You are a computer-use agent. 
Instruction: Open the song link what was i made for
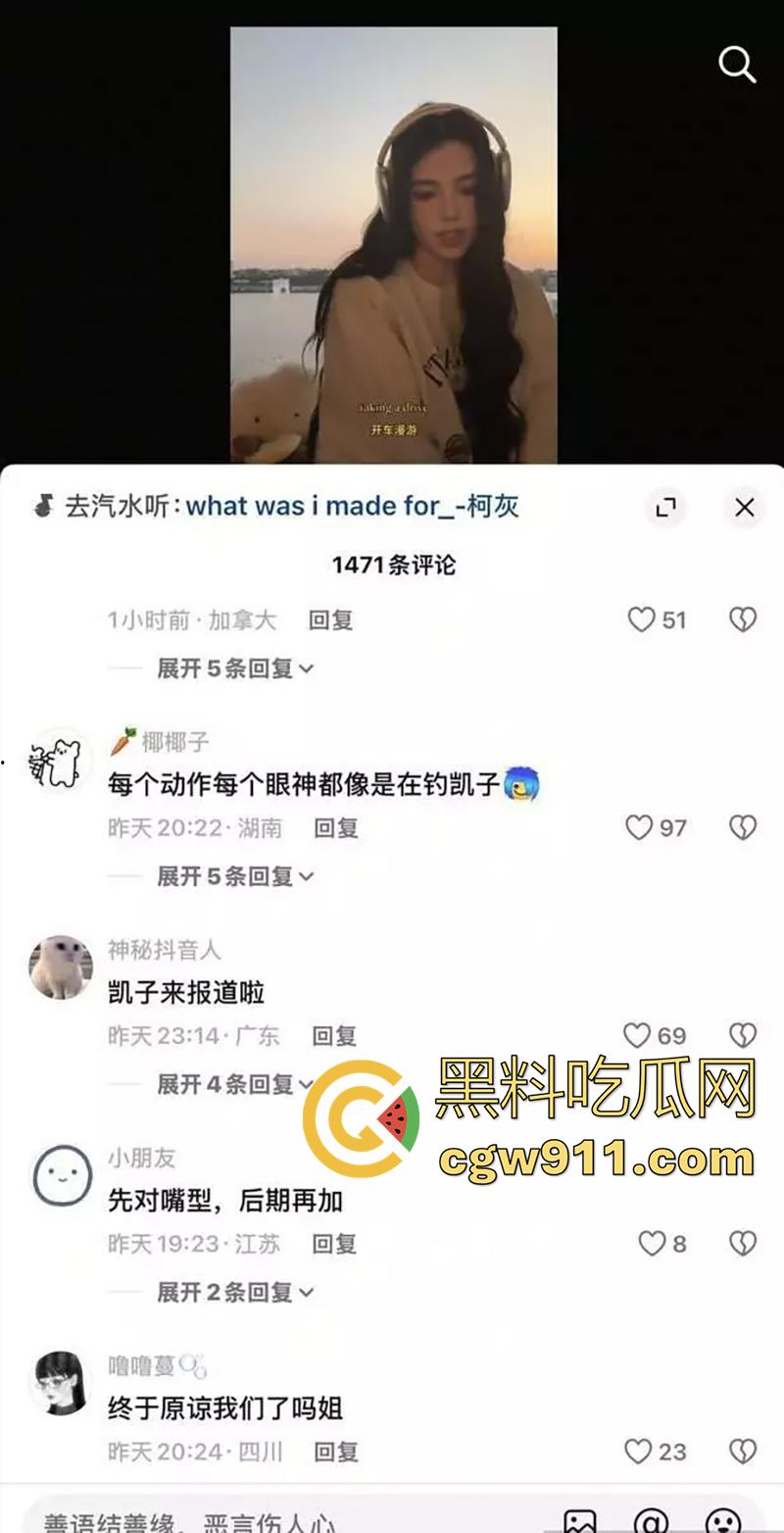pos(352,507)
